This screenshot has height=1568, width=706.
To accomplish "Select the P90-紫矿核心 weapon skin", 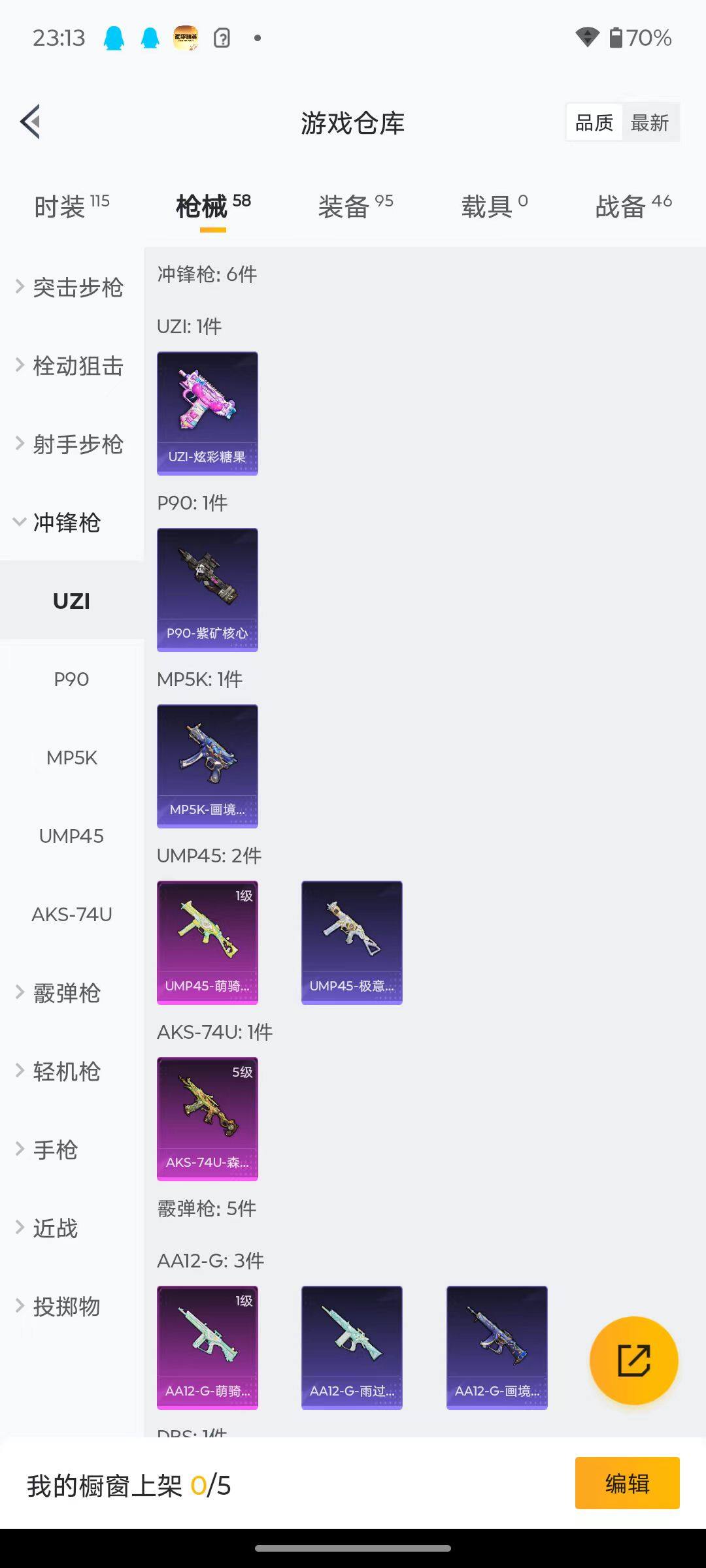I will coord(207,588).
